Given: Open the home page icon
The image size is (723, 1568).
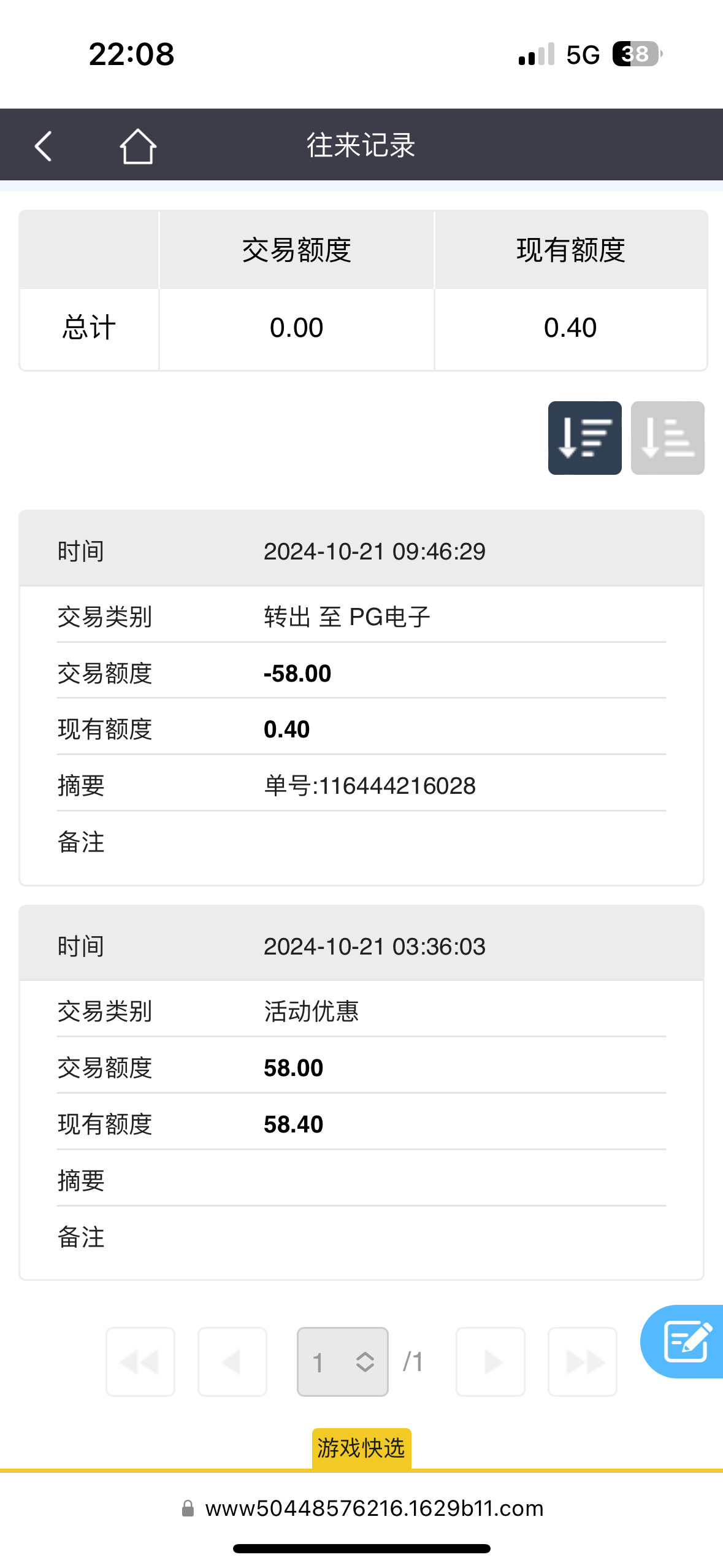Looking at the screenshot, I should 138,146.
